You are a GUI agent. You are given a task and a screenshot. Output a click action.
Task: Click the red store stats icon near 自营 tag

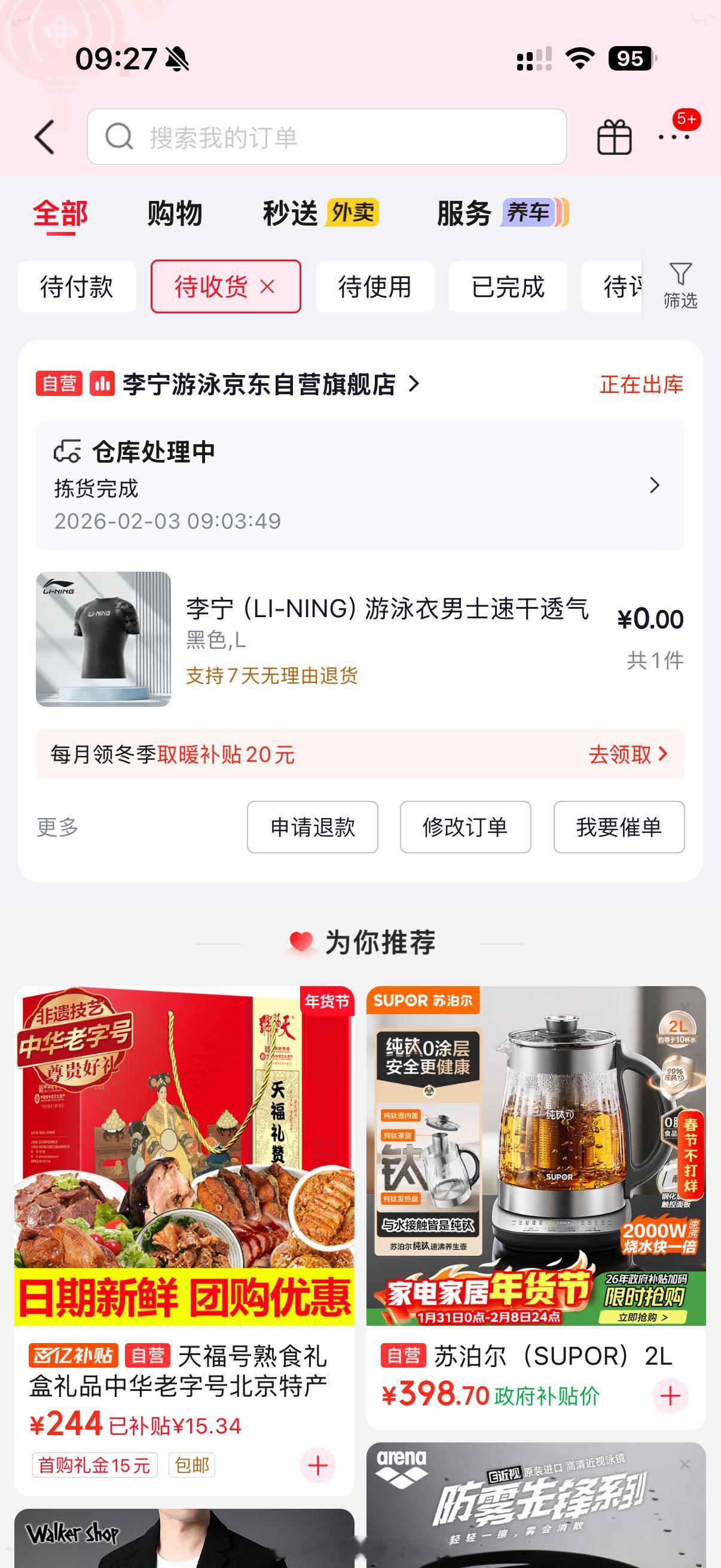click(99, 383)
